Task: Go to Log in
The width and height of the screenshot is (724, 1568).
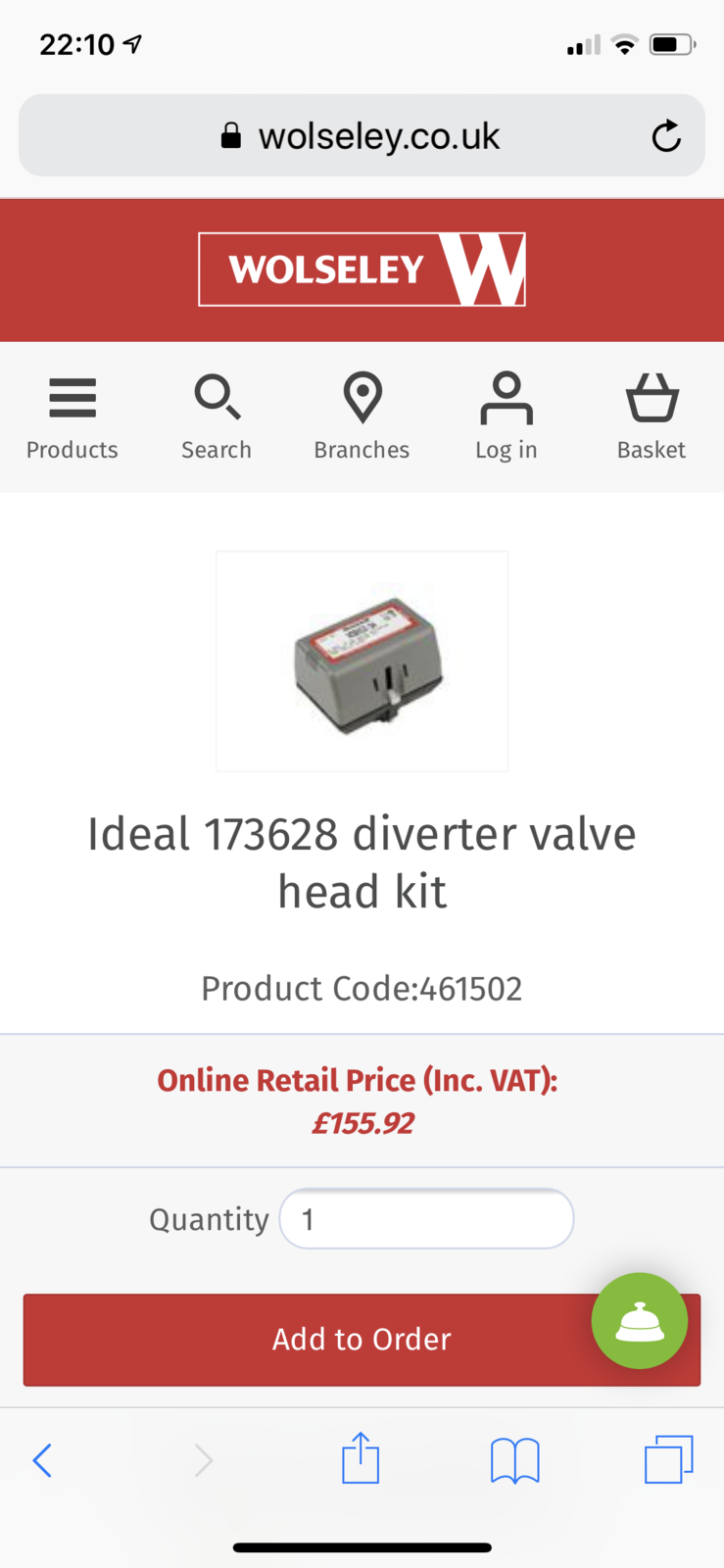Action: (x=506, y=416)
